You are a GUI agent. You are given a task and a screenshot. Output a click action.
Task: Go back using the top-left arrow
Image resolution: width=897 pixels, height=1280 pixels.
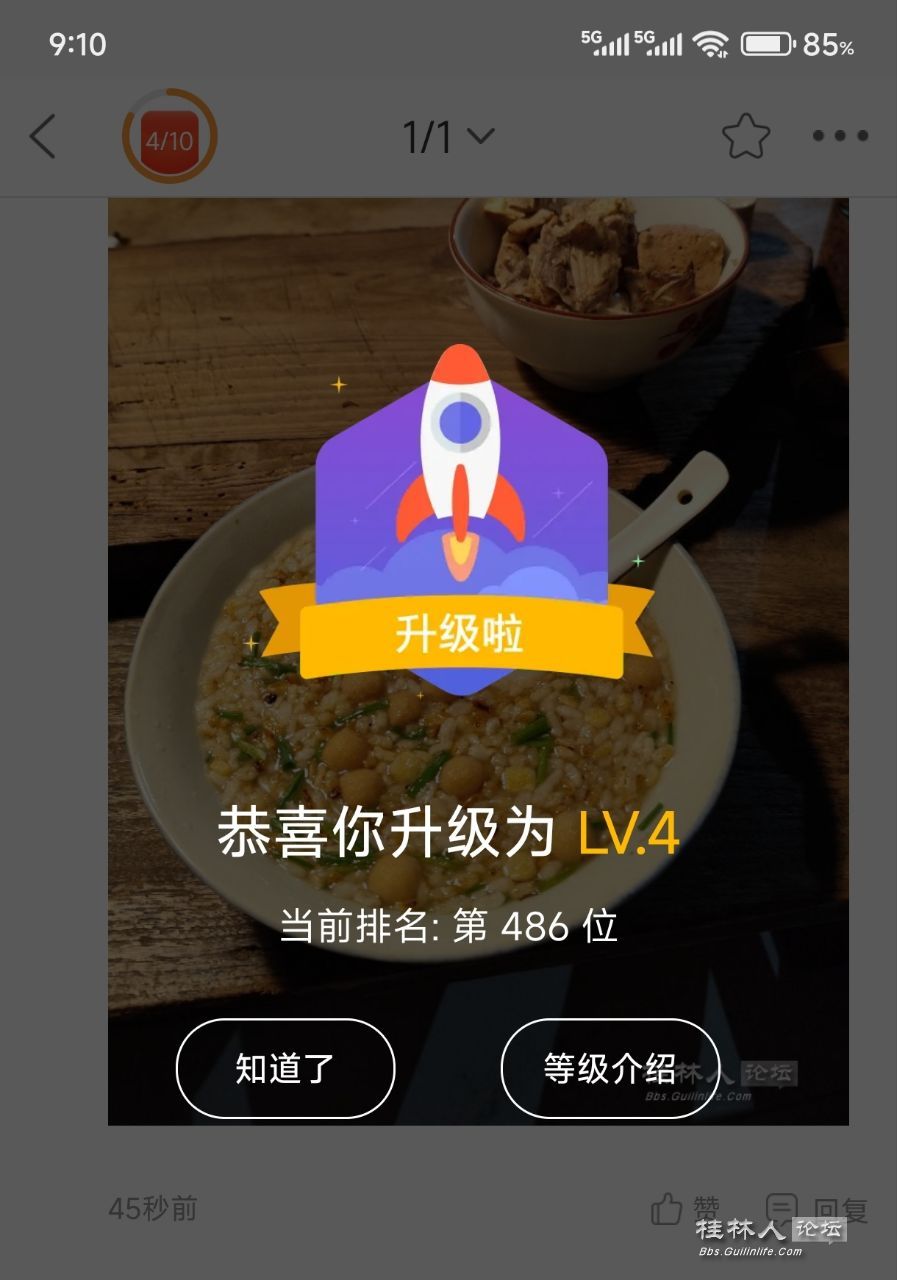pyautogui.click(x=43, y=136)
